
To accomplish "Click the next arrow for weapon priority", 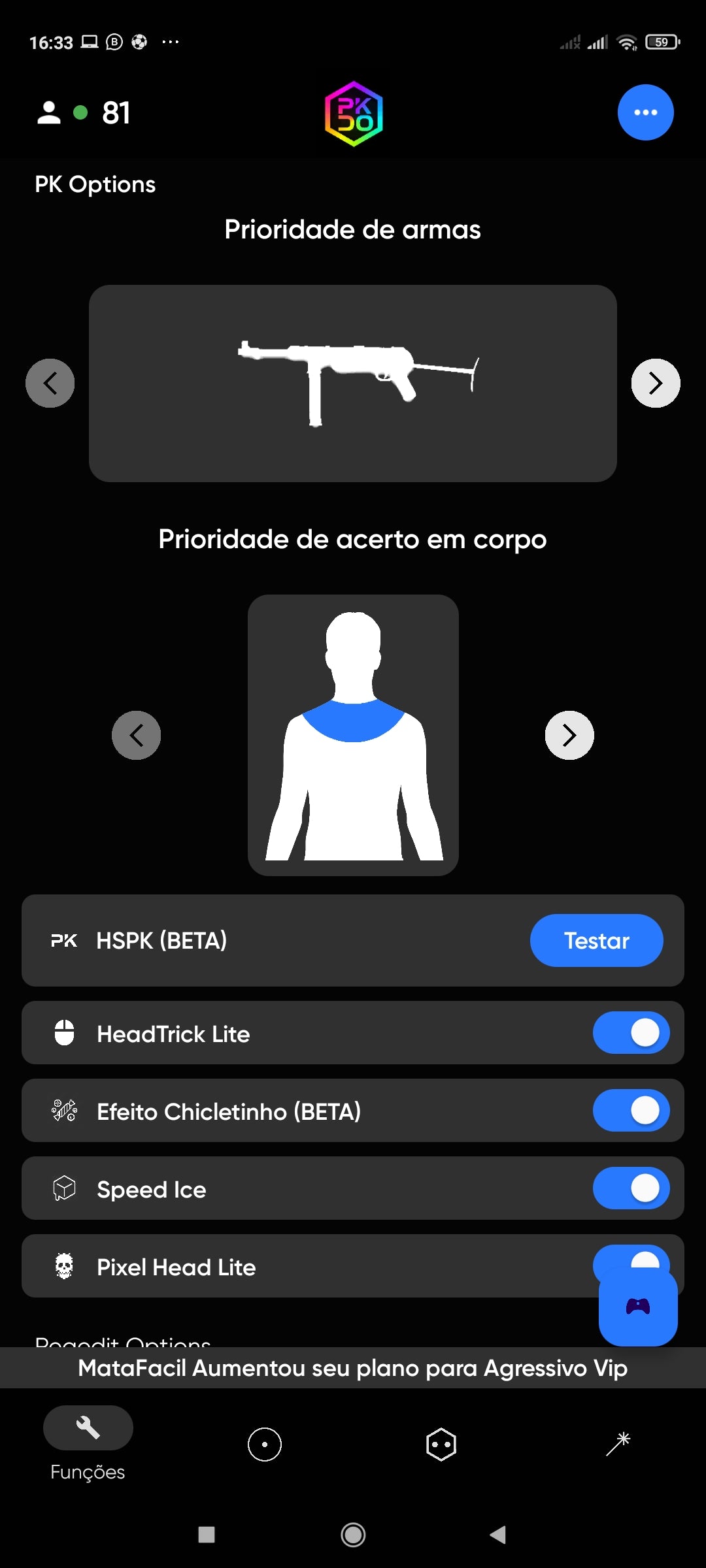I will [656, 384].
